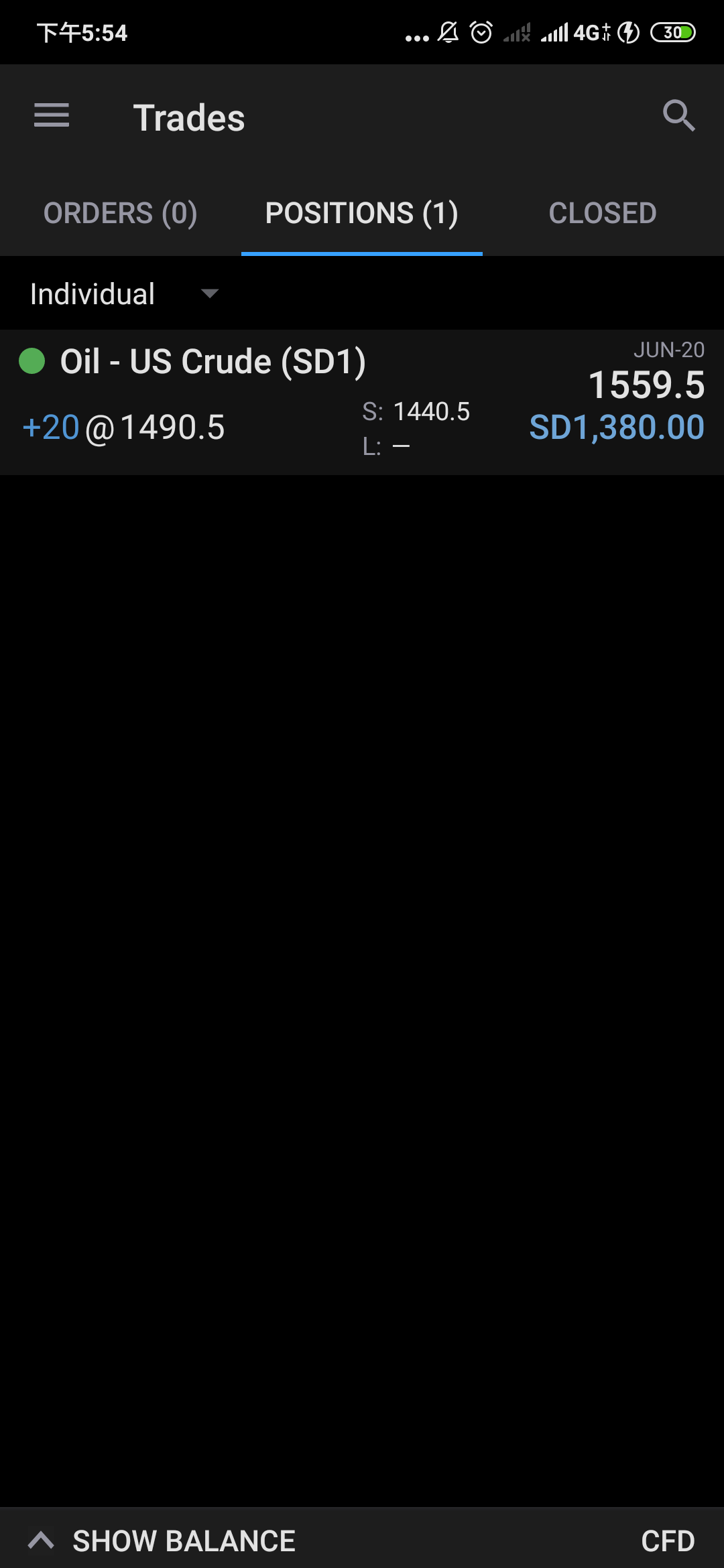Viewport: 724px width, 1568px height.
Task: Expand the Individual dropdown
Action: click(125, 294)
